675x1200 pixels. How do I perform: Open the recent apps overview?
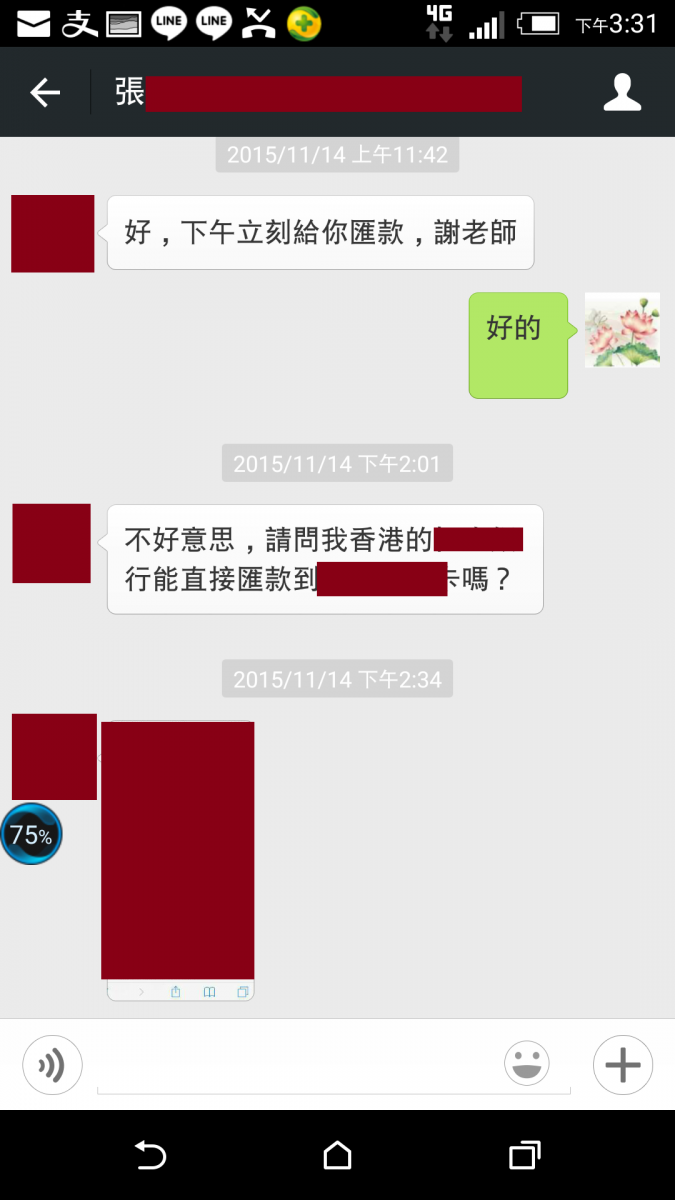[524, 1156]
